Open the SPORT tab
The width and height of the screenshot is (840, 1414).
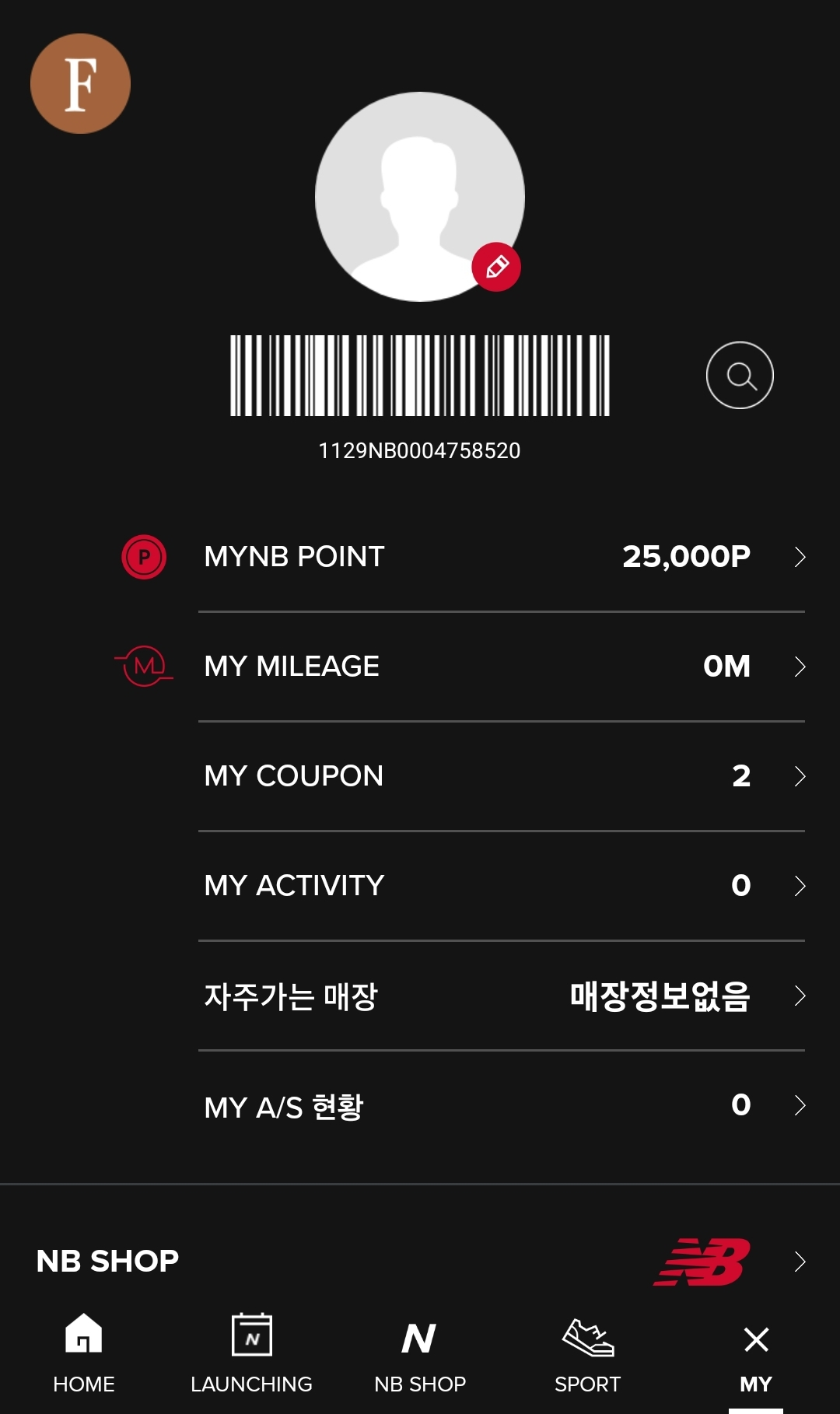click(x=588, y=1355)
